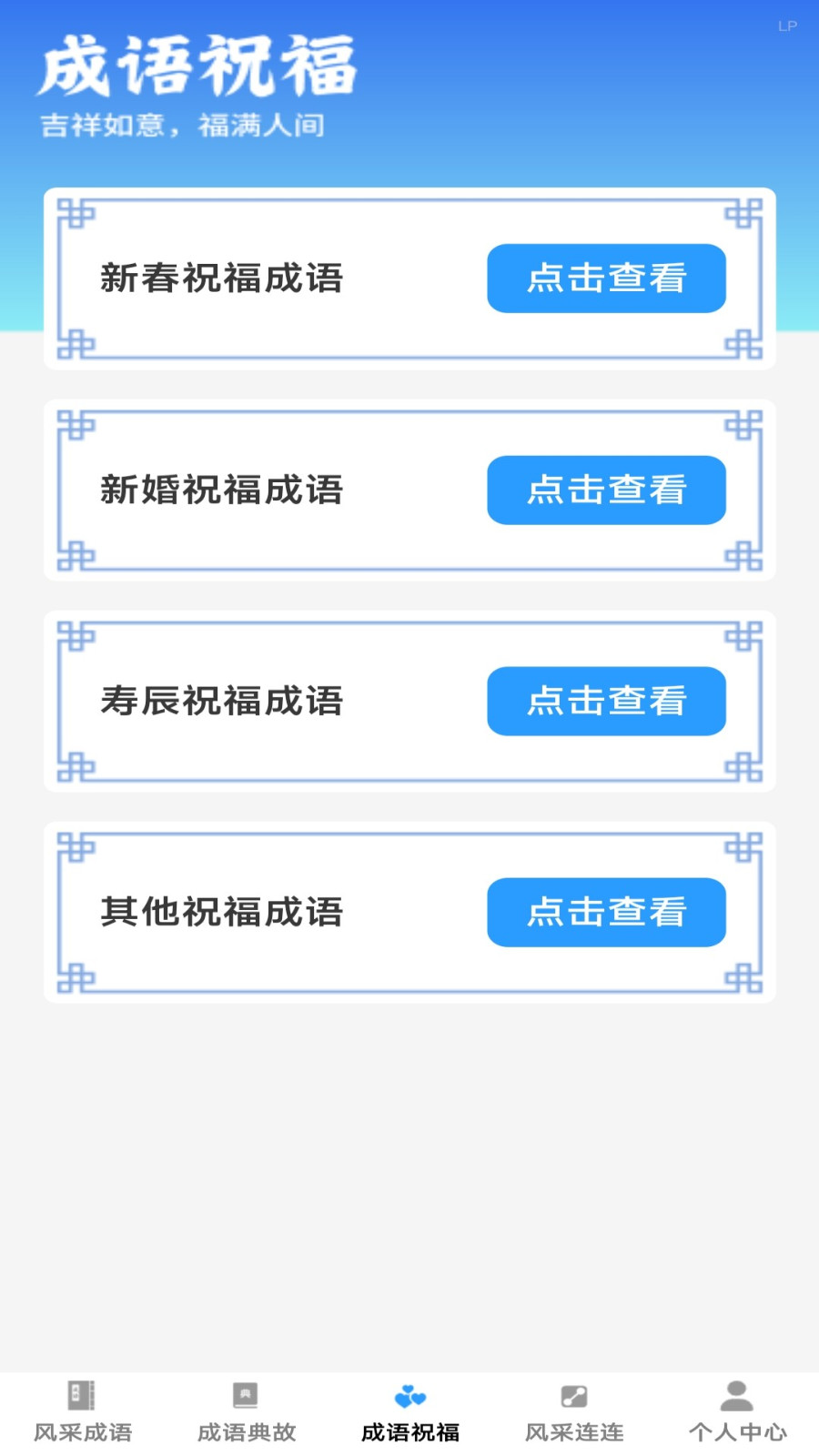Select the 成语祝福 tab

(409, 1413)
